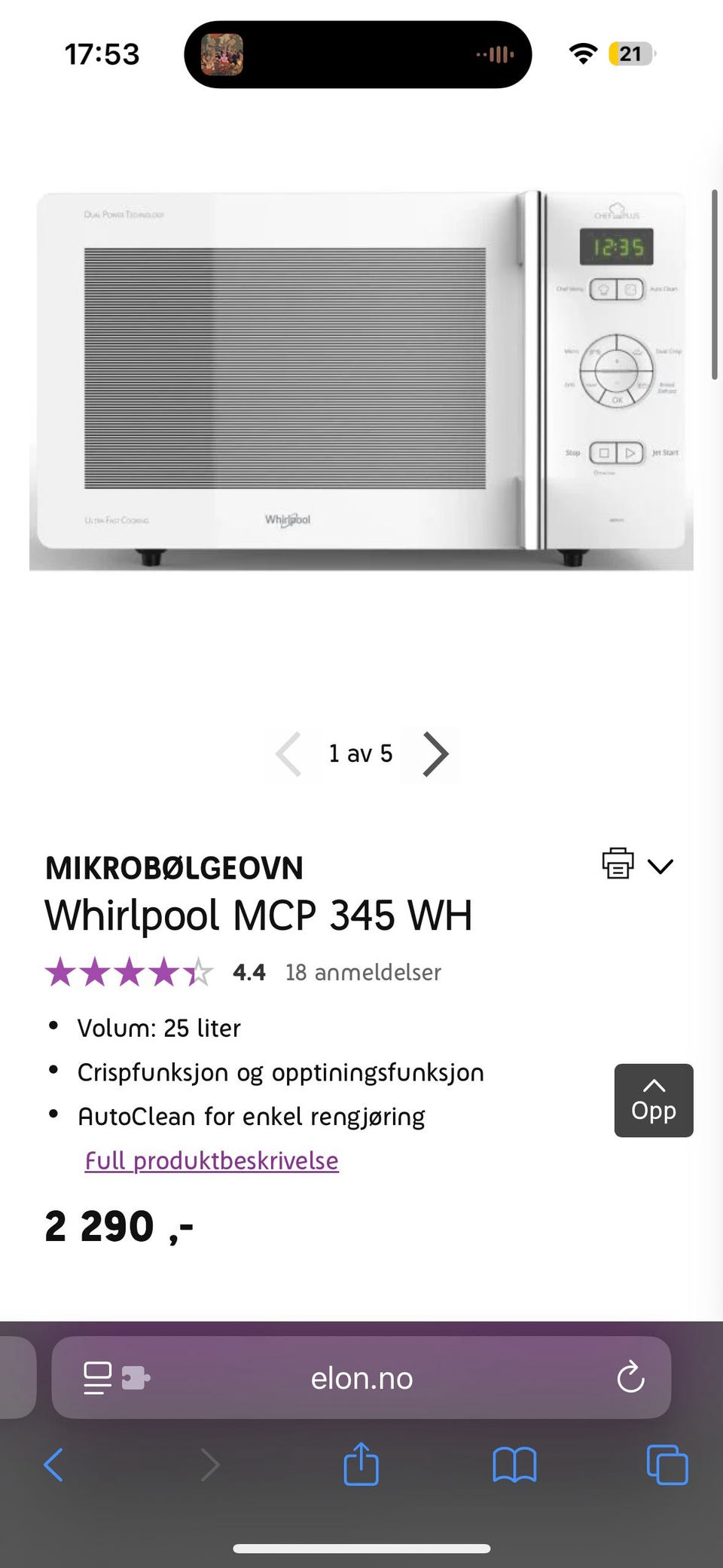
Task: Go to the previous product image
Action: pos(289,754)
